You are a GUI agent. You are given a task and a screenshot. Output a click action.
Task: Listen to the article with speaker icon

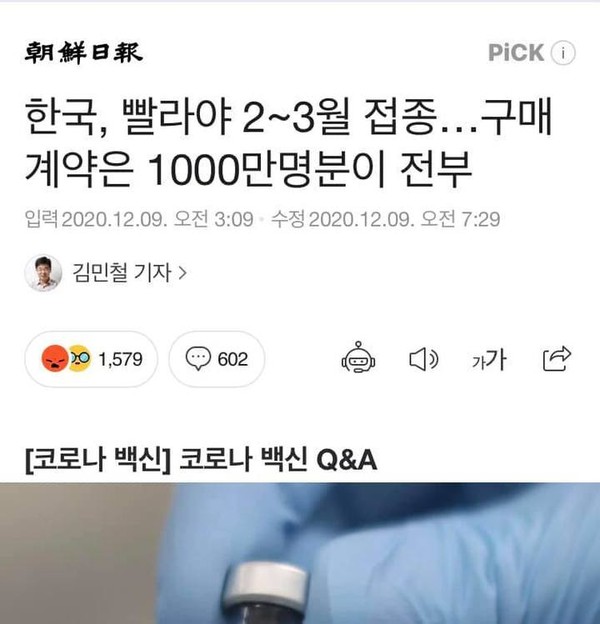[x=423, y=359]
